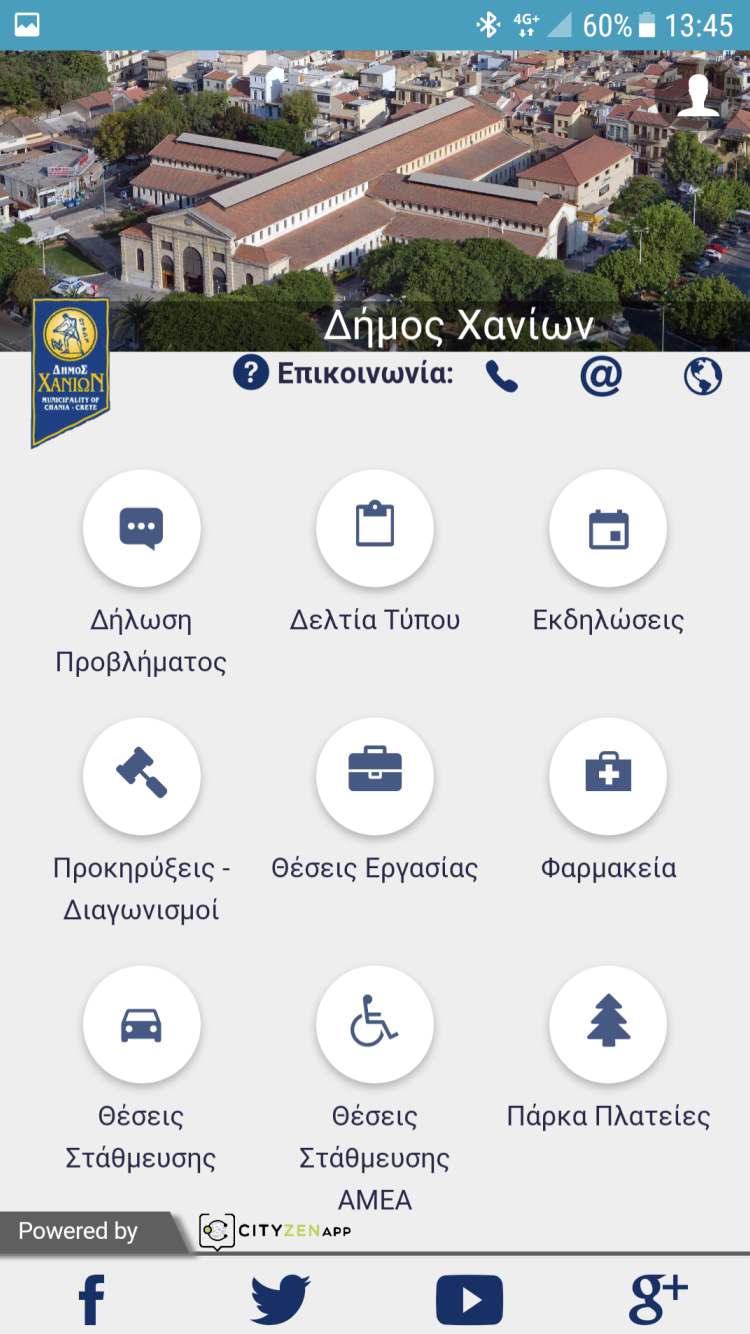Viewport: 750px width, 1334px height.
Task: Browse Θέσεις Εργασίας job listings
Action: coord(374,775)
